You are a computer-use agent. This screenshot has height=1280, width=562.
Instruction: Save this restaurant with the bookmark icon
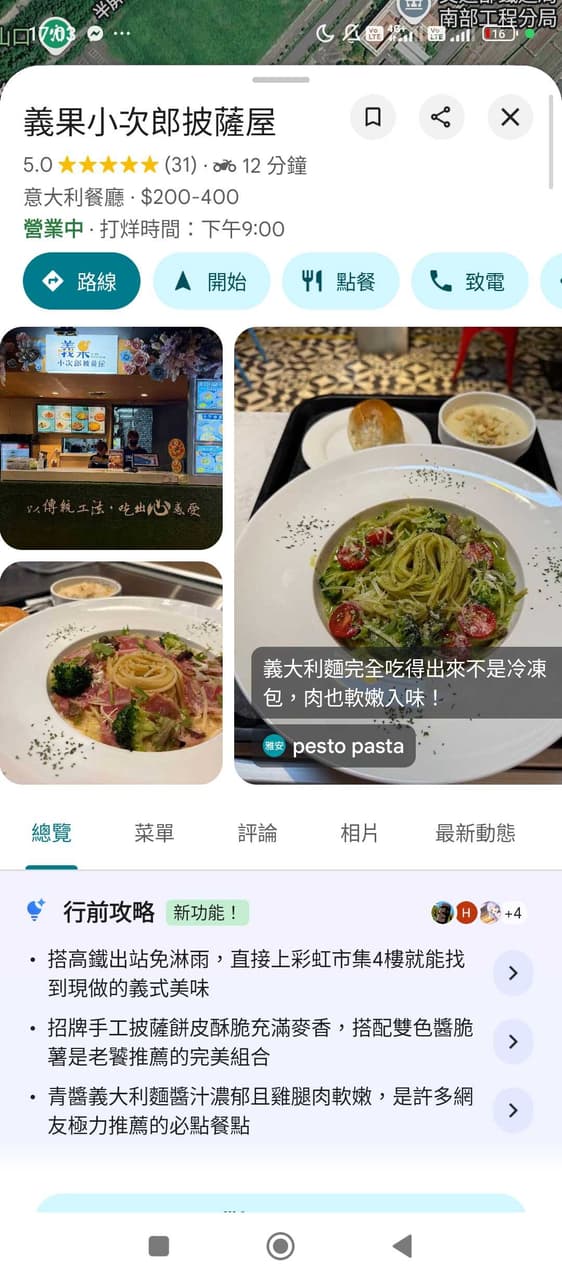point(373,118)
